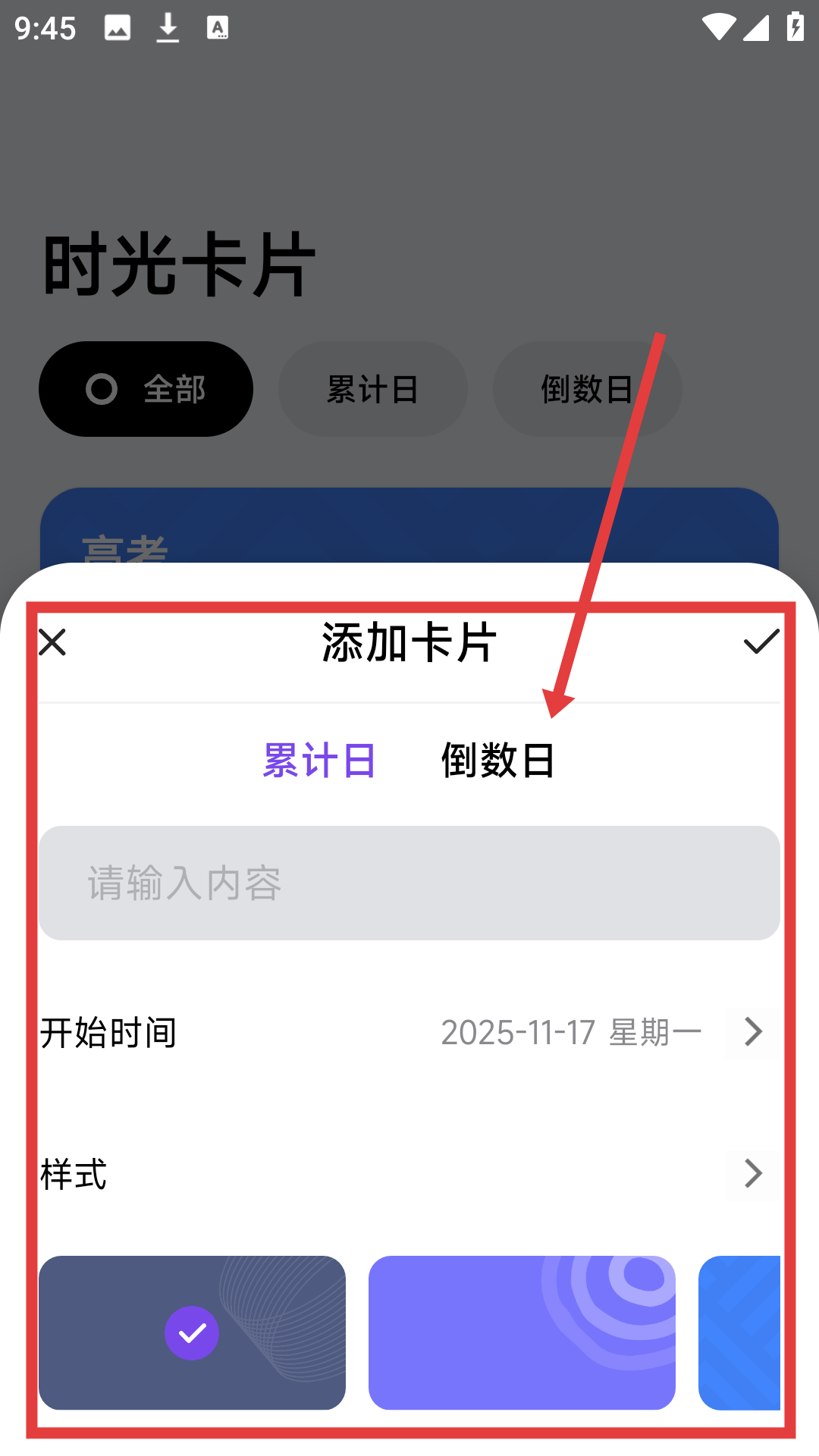Focus the 请输入内容 text field

(x=409, y=883)
